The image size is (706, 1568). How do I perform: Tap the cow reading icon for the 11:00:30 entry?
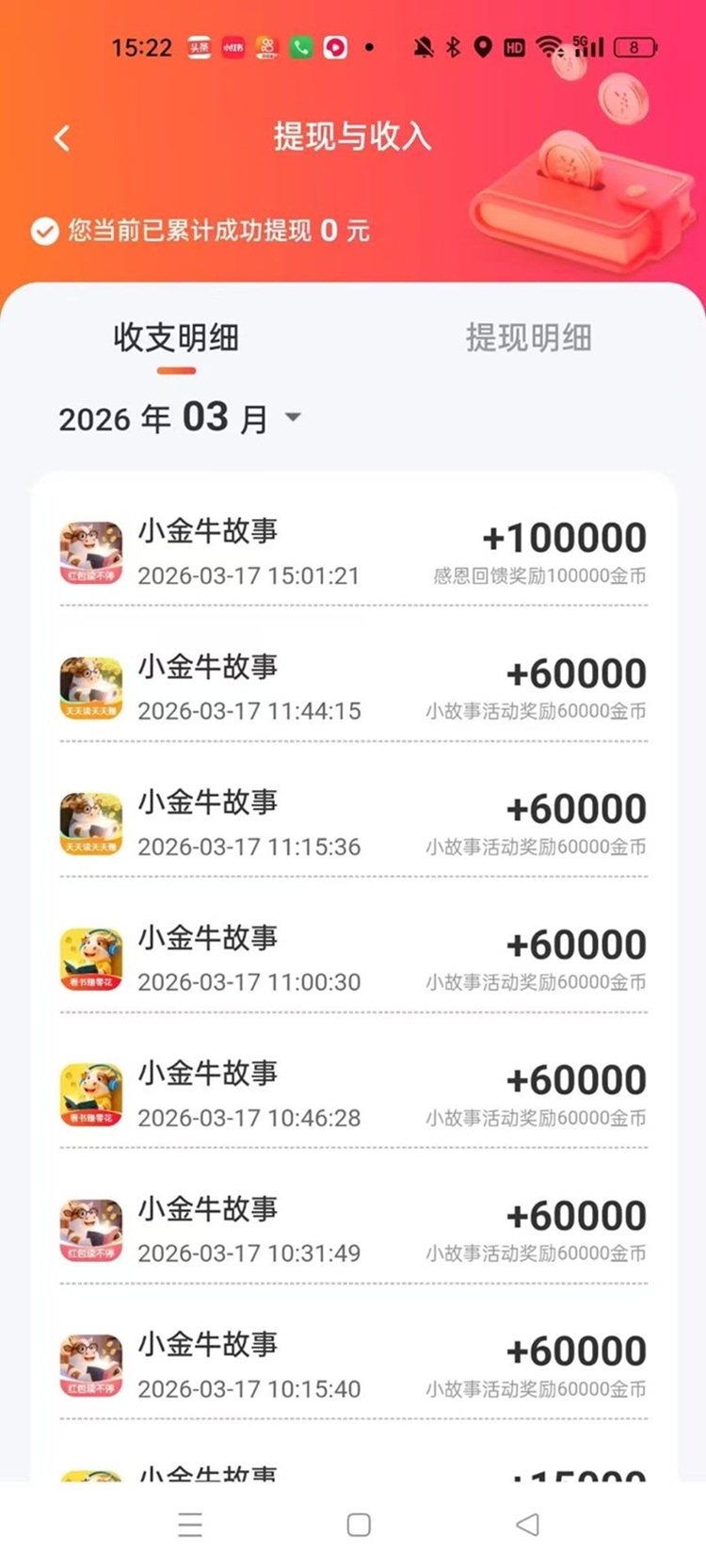[89, 957]
